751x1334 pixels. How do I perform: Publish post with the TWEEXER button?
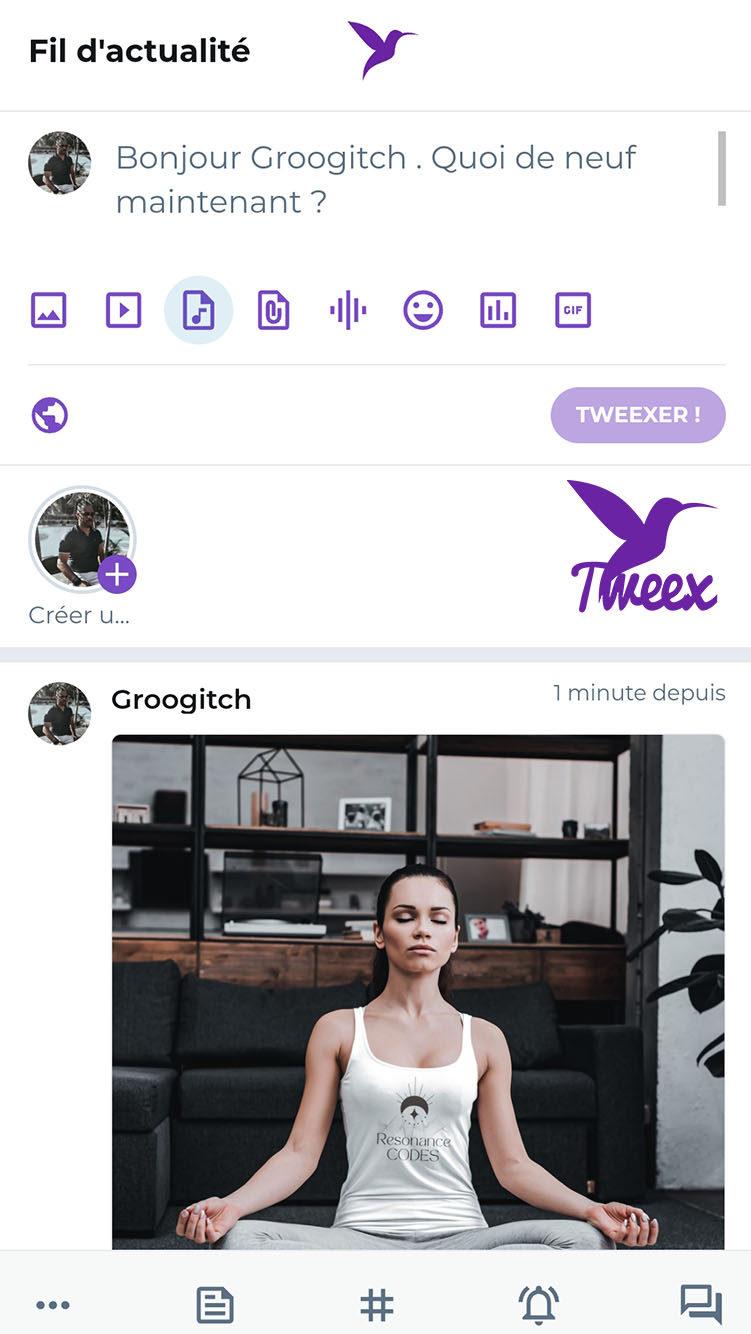click(x=638, y=414)
